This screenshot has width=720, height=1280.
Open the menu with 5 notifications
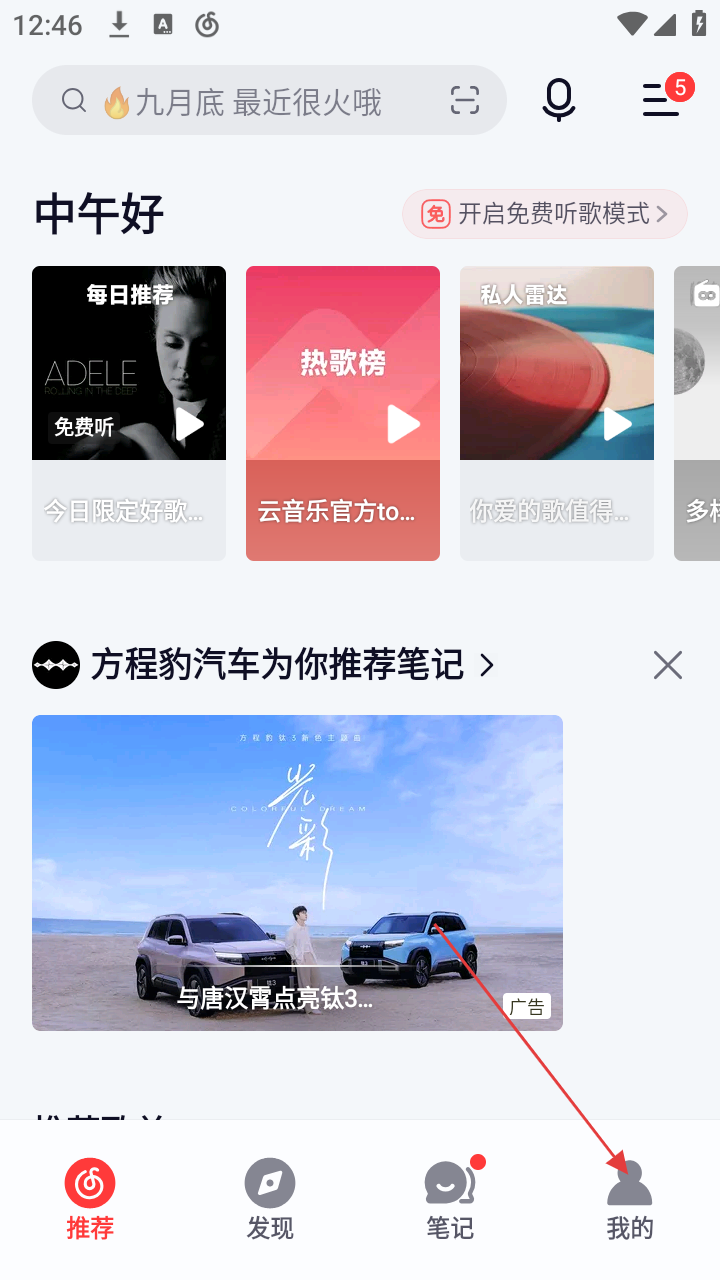click(x=662, y=99)
